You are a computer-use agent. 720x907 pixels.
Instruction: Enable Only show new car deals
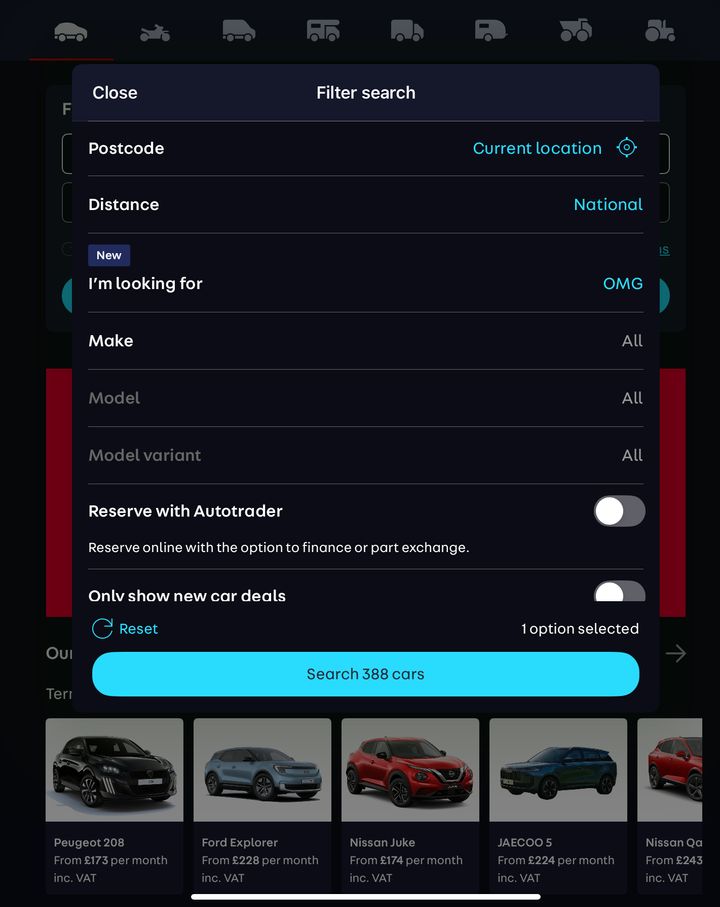[619, 593]
